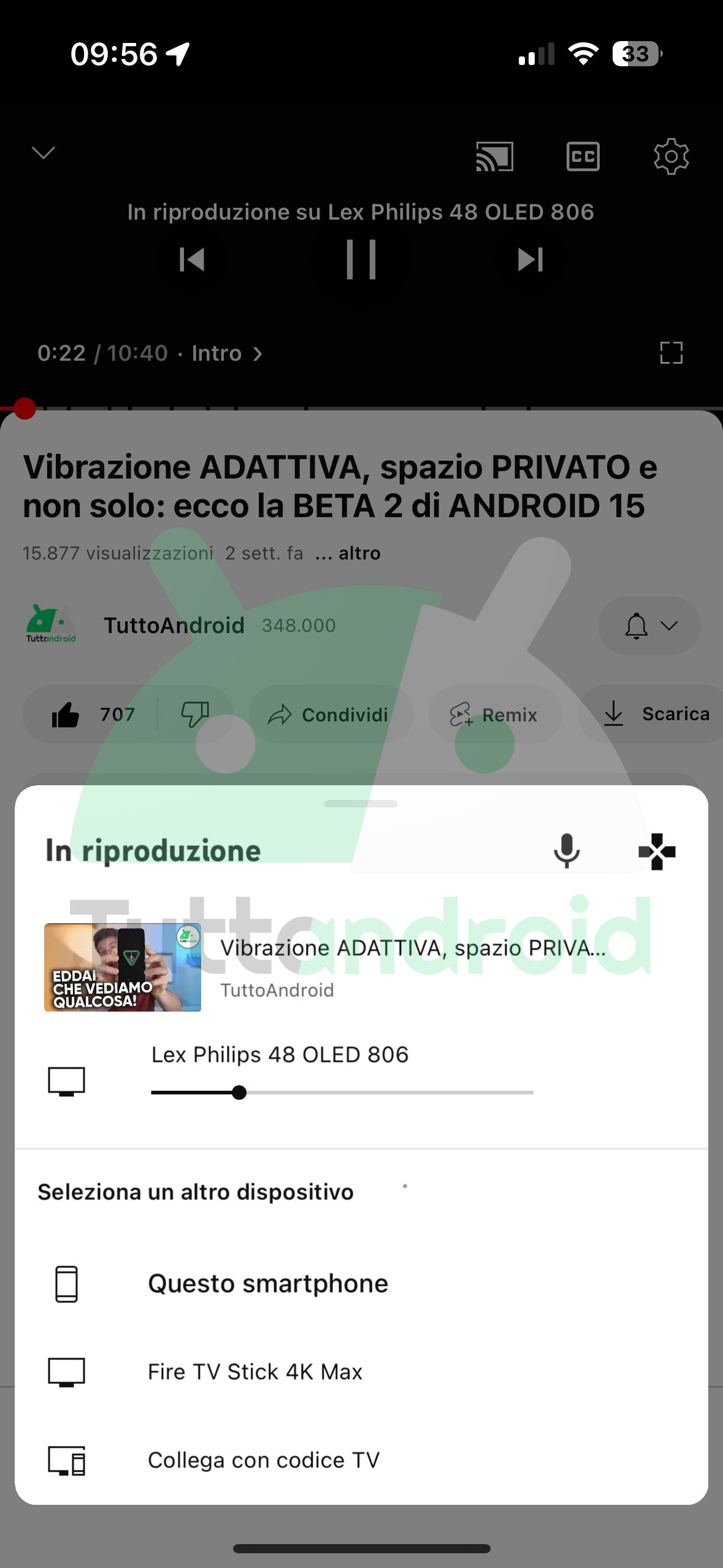Open the playing Vibrazione ADATTIVA video thumbnail
The height and width of the screenshot is (1568, 723).
(123, 967)
